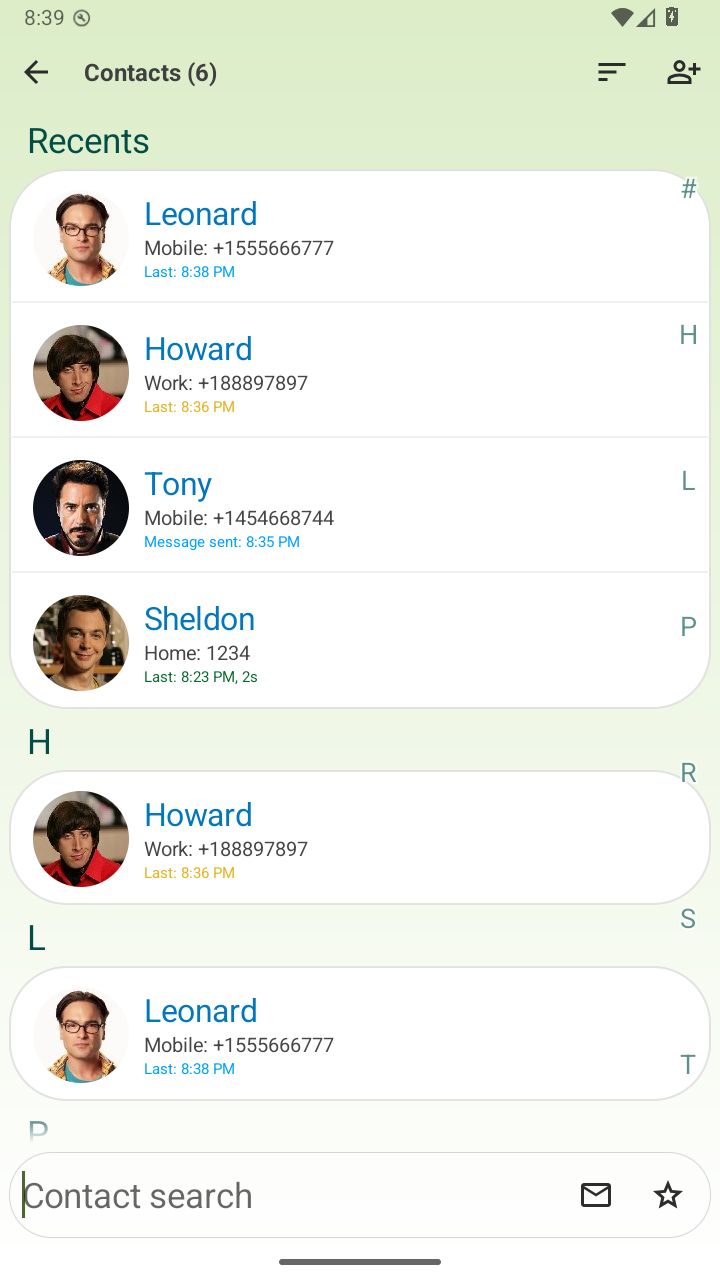Tap Leonard's profile photo in Recents
720x1280 pixels.
[80, 237]
